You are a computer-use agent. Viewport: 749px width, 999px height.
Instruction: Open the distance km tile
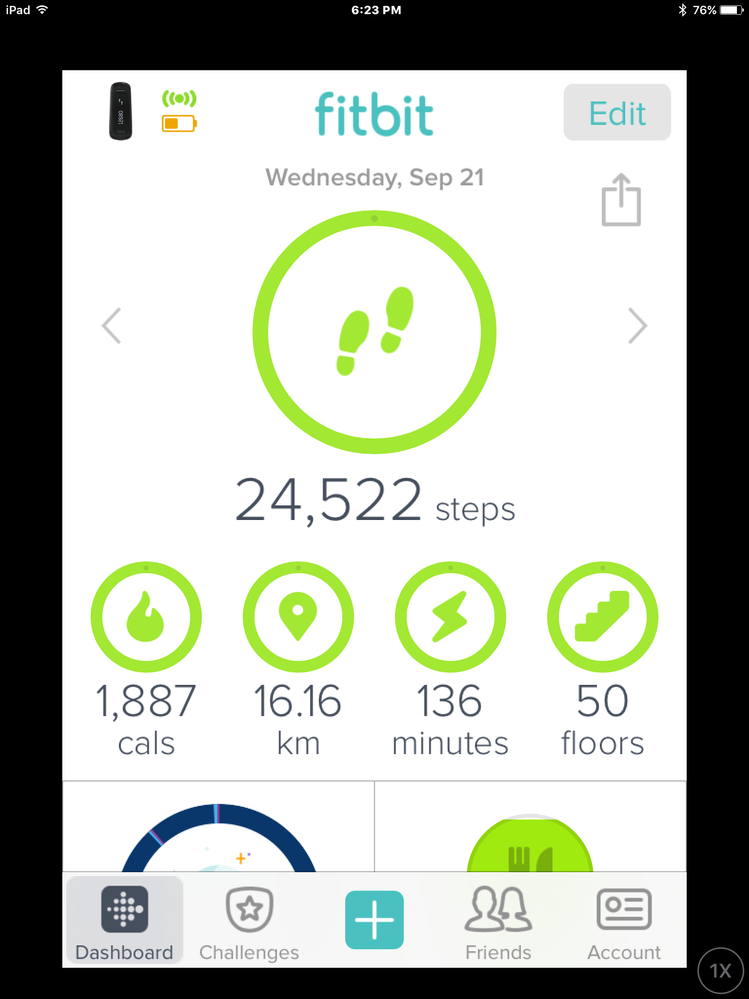coord(298,619)
